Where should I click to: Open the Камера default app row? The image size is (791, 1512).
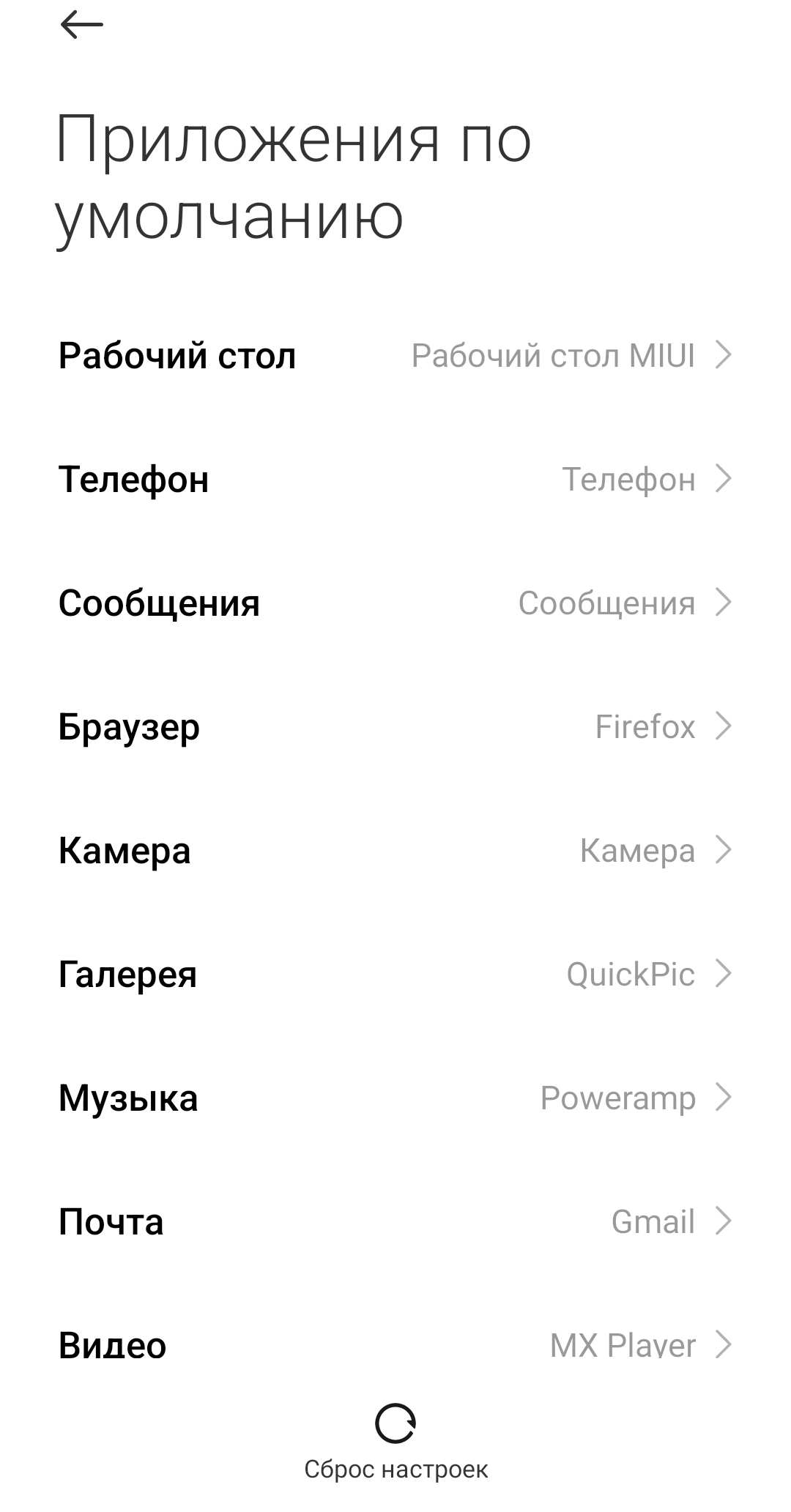pos(395,851)
